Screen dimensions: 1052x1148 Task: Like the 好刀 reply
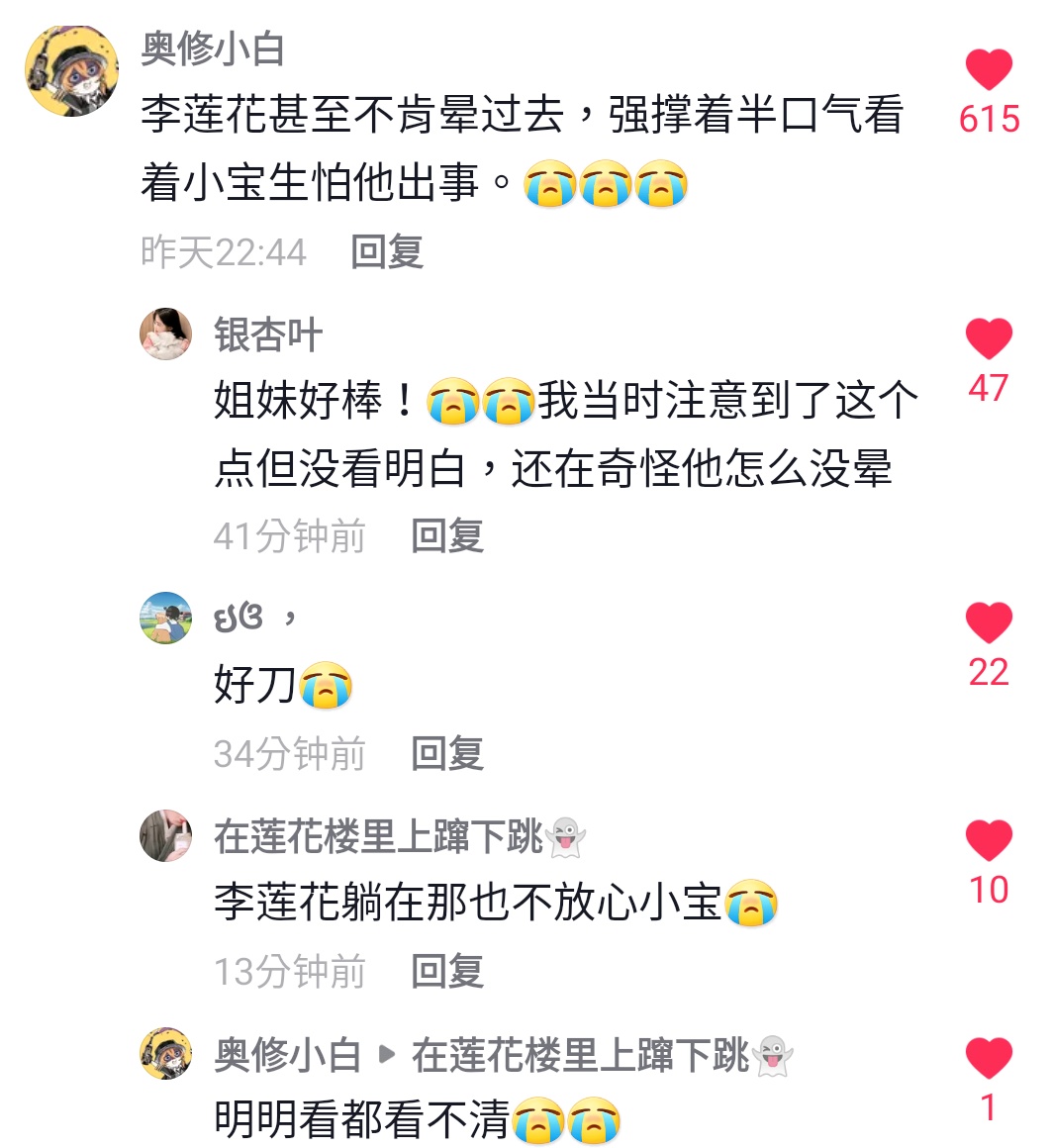[x=989, y=623]
